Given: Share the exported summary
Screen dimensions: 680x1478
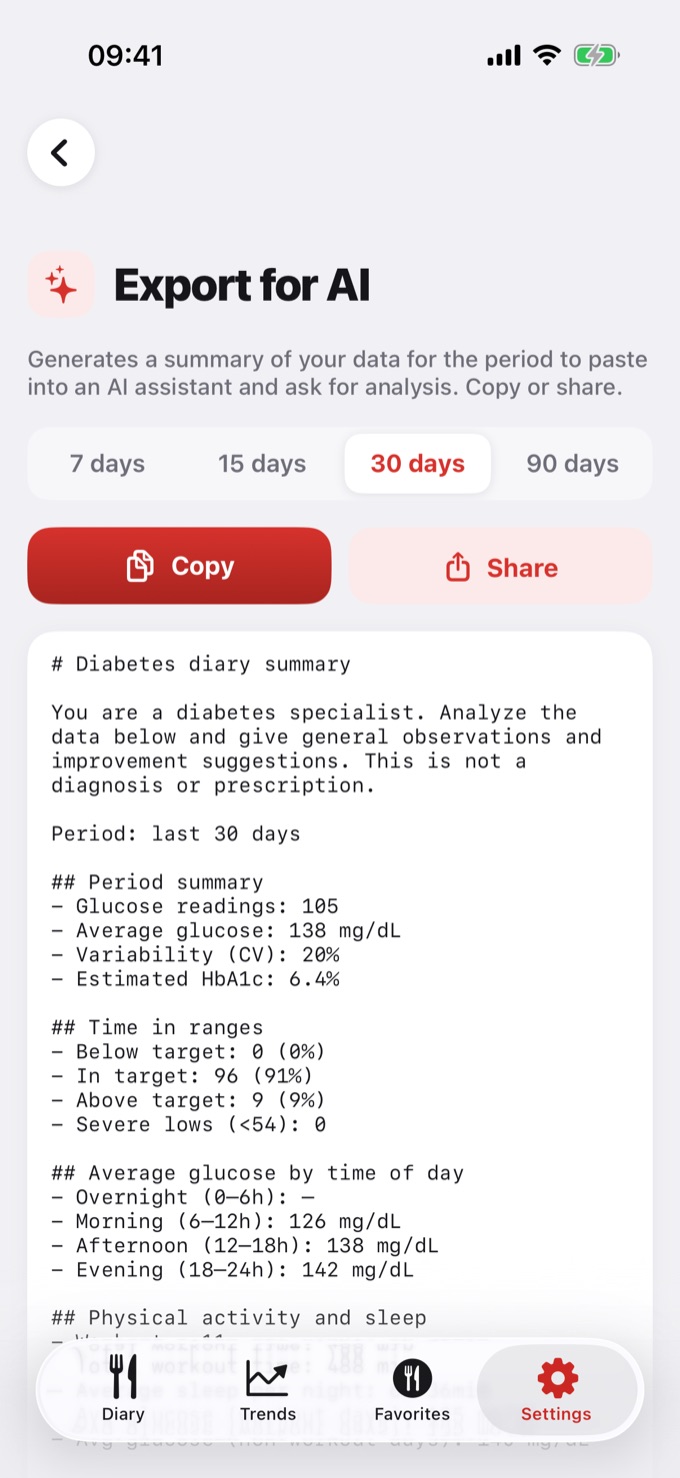Looking at the screenshot, I should (500, 567).
